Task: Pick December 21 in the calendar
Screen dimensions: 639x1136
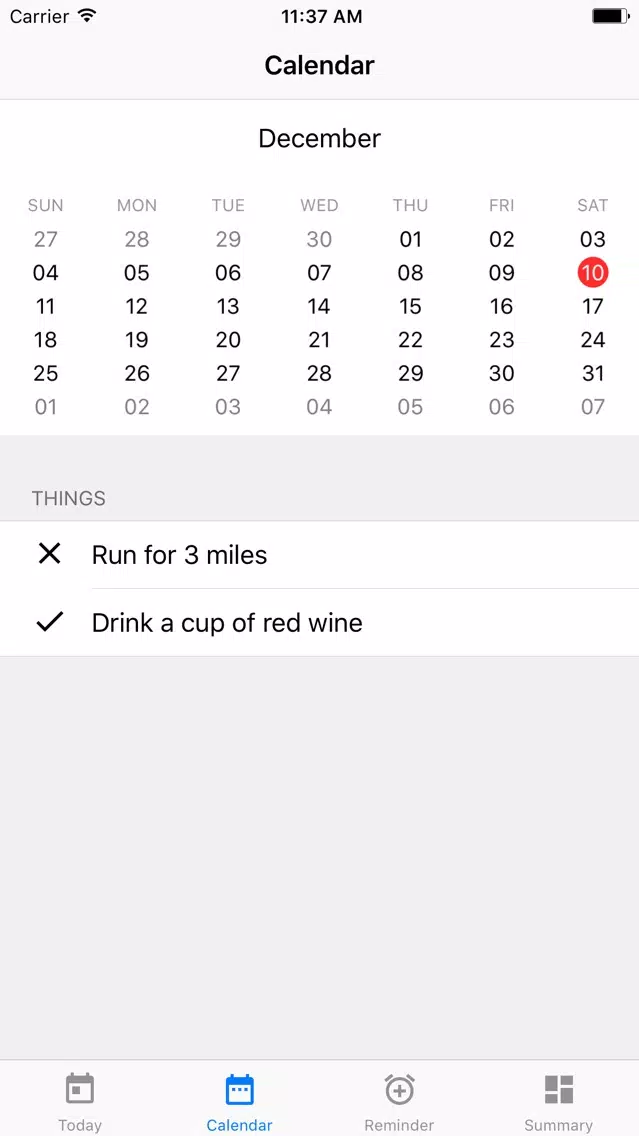Action: coord(319,341)
